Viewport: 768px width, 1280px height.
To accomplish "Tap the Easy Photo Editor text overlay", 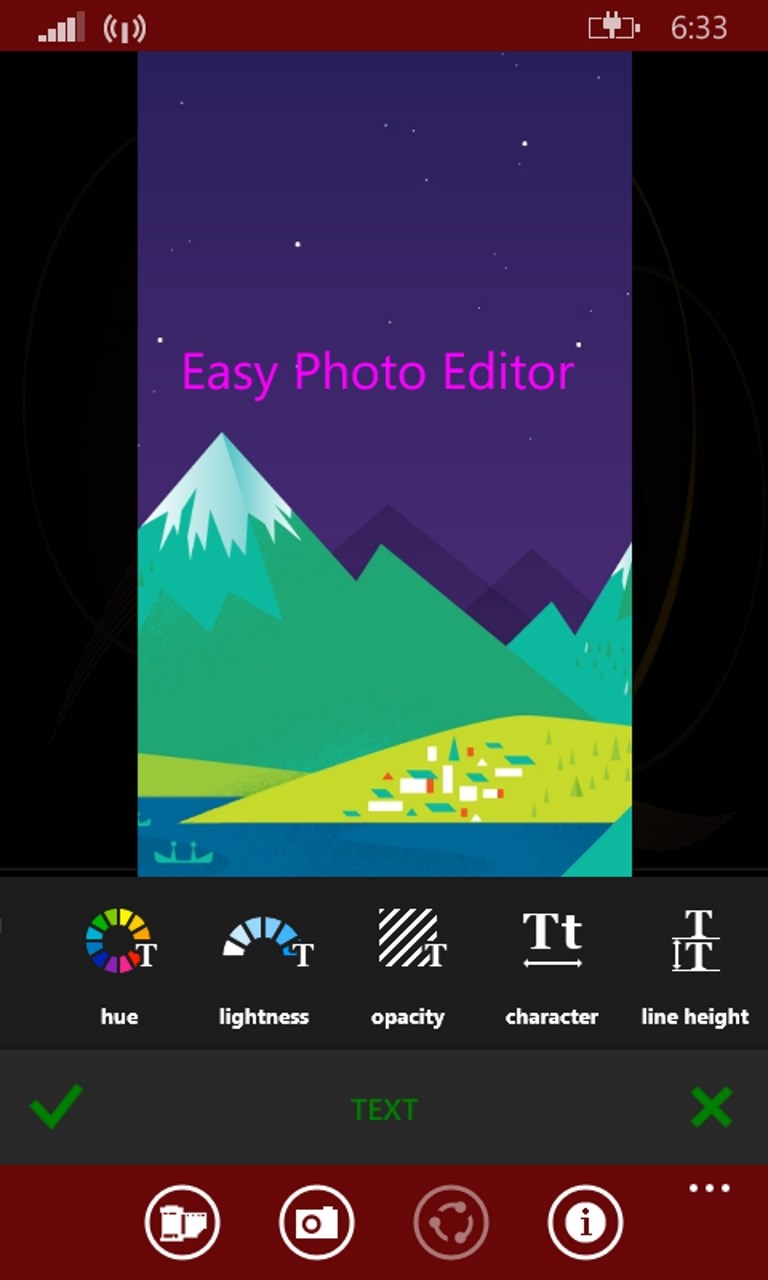I will click(x=378, y=372).
